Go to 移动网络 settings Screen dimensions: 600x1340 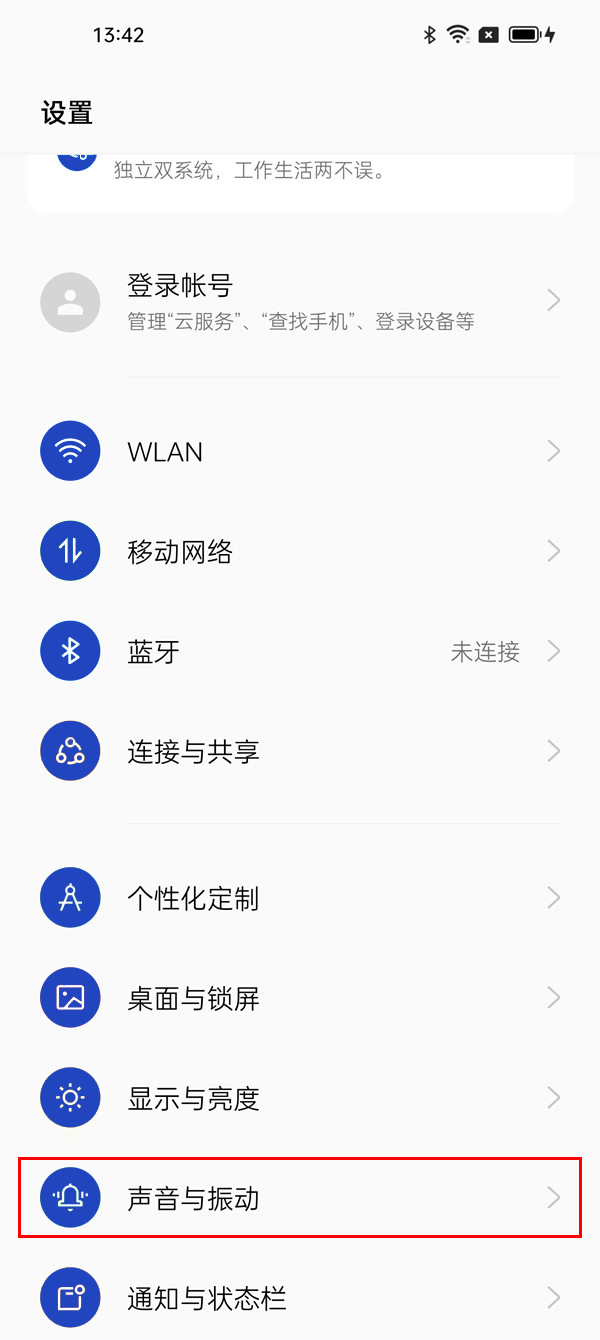300,551
